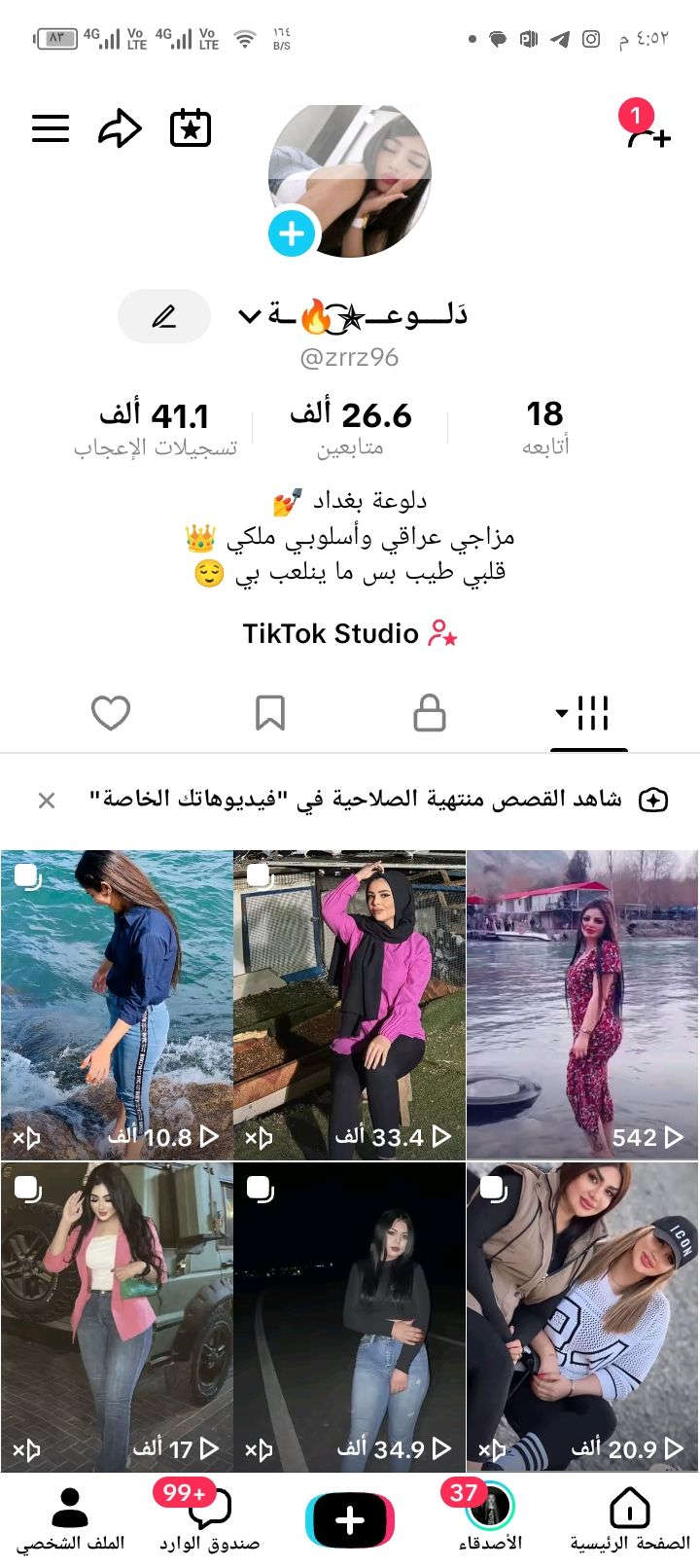Open the hamburger menu
This screenshot has height=1568, width=700.
click(x=51, y=129)
